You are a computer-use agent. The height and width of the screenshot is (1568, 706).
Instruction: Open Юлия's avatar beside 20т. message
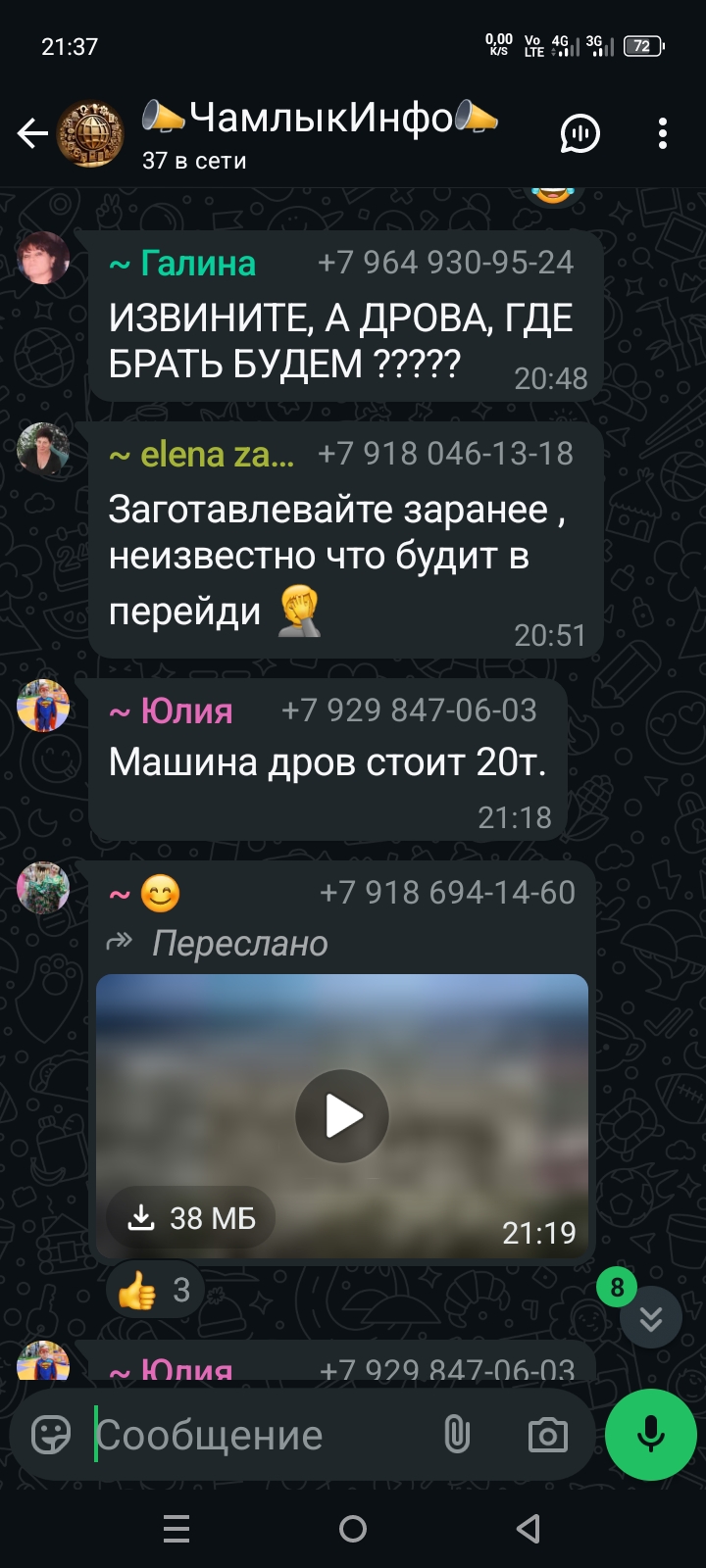point(43,706)
